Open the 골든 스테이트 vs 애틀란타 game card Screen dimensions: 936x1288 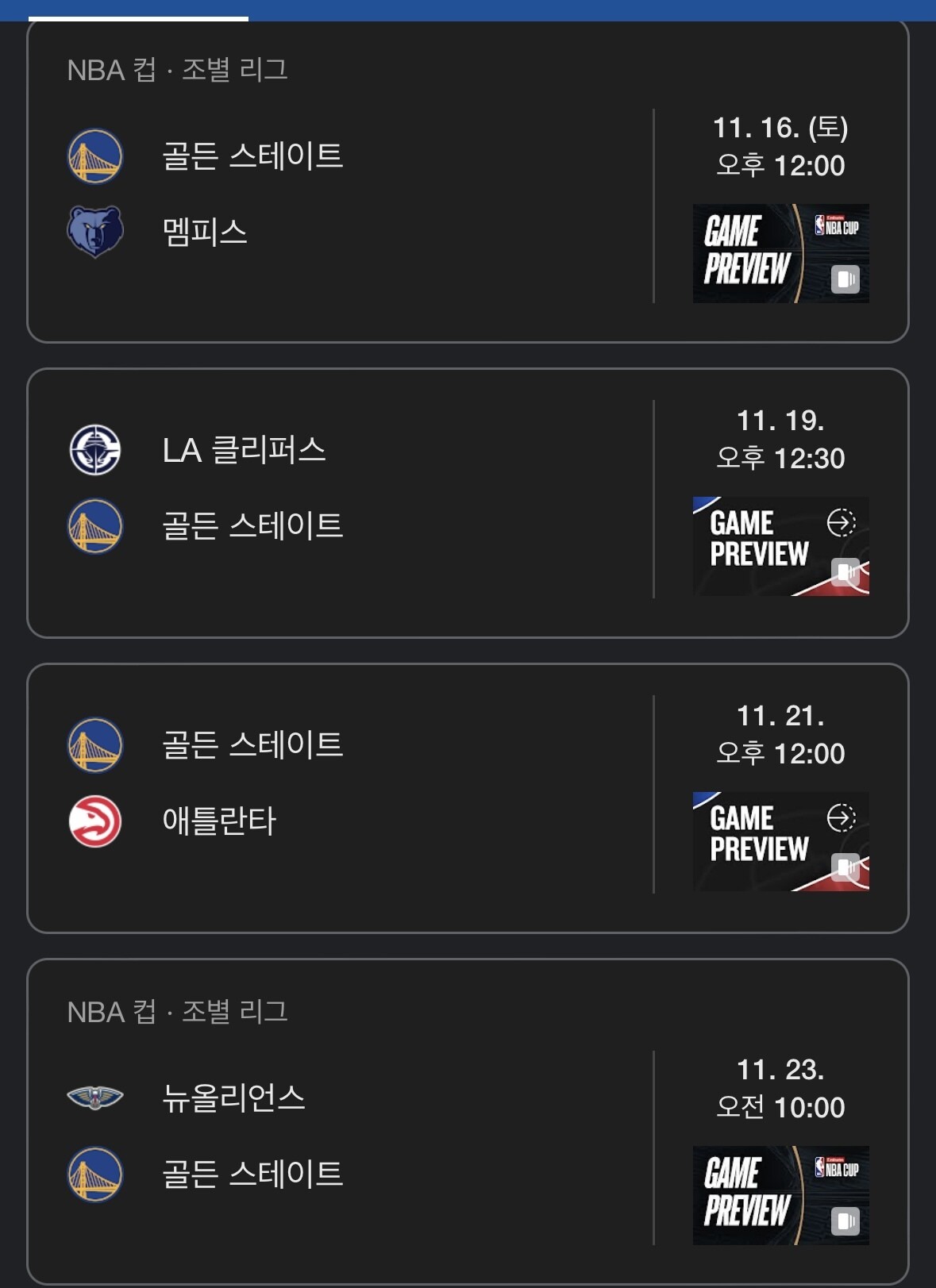(x=341, y=783)
